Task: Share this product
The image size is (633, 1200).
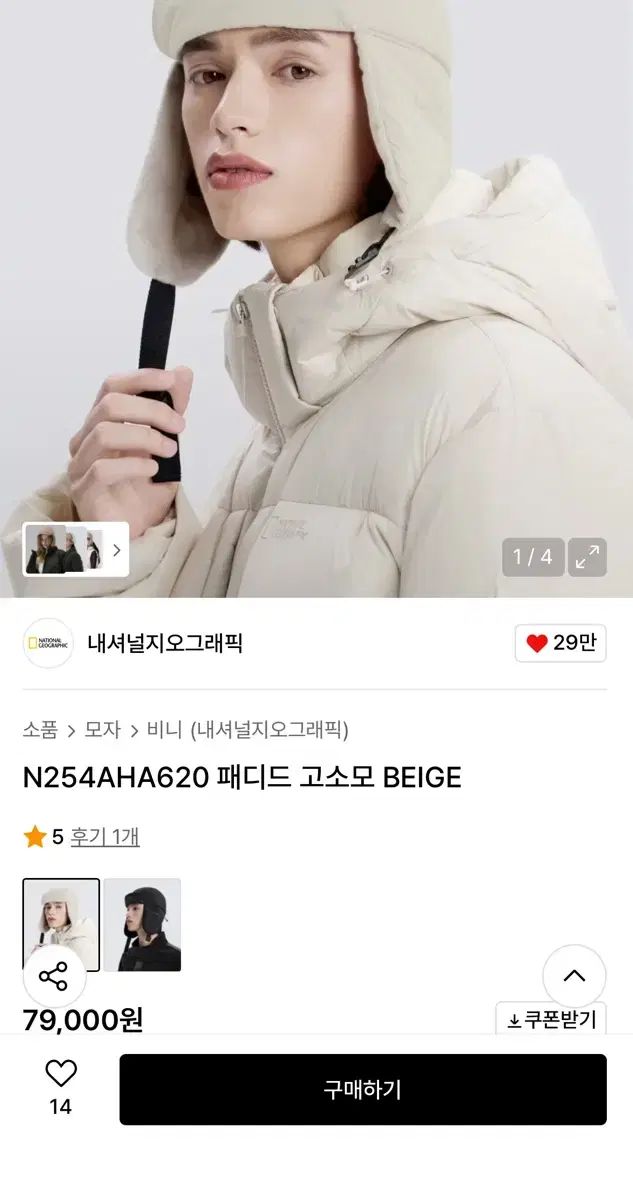Action: click(54, 976)
